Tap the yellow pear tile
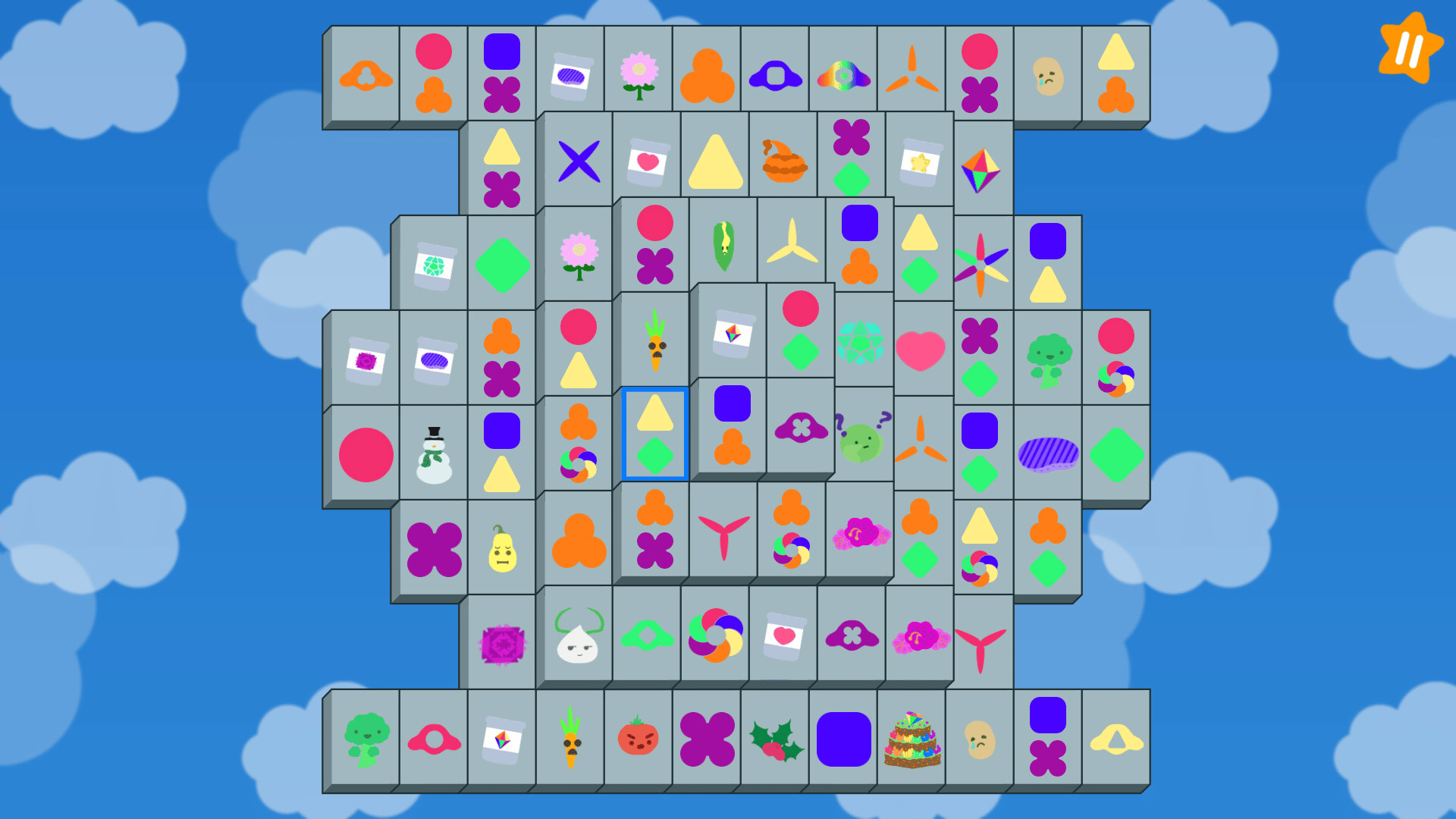This screenshot has width=1456, height=819. point(502,549)
